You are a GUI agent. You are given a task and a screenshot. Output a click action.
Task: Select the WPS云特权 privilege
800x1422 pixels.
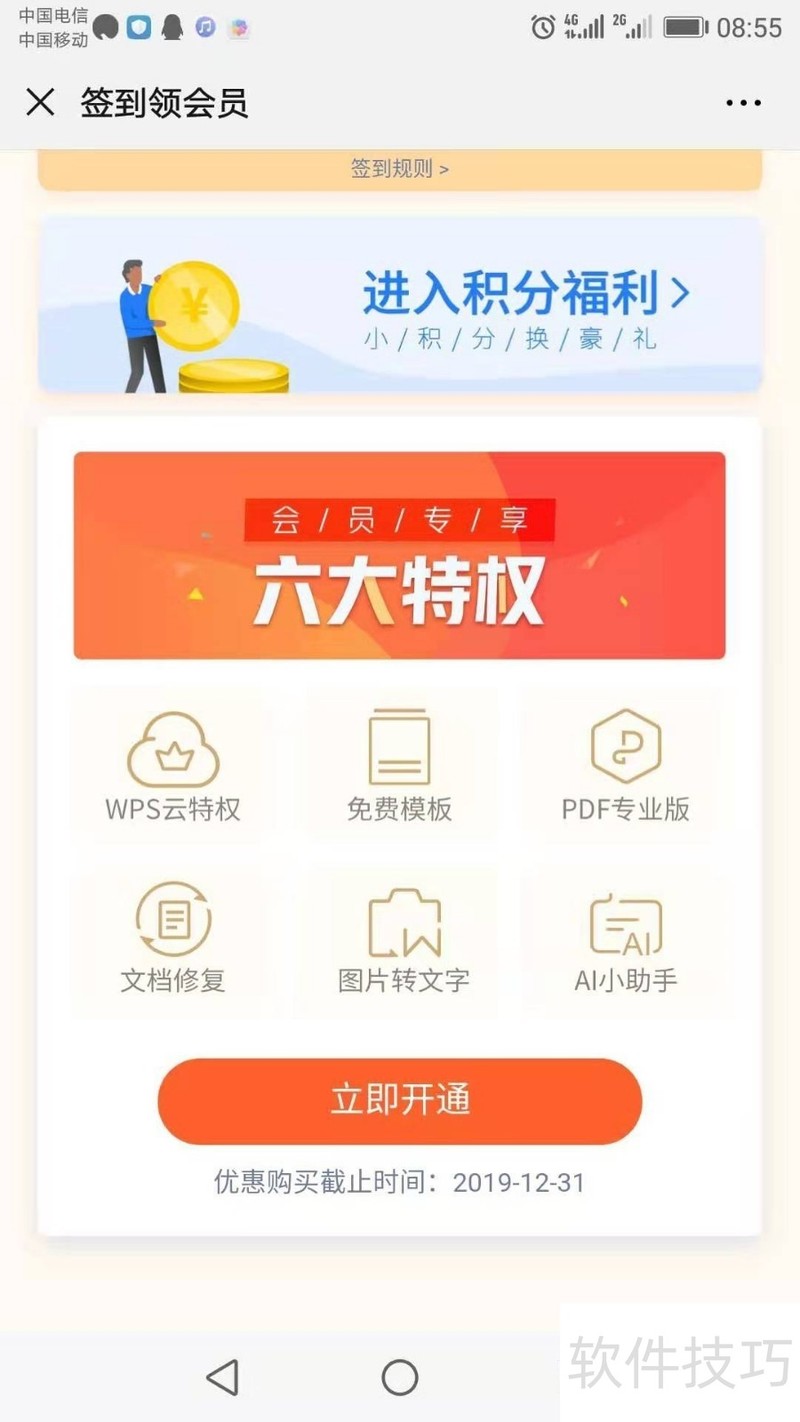pos(173,766)
